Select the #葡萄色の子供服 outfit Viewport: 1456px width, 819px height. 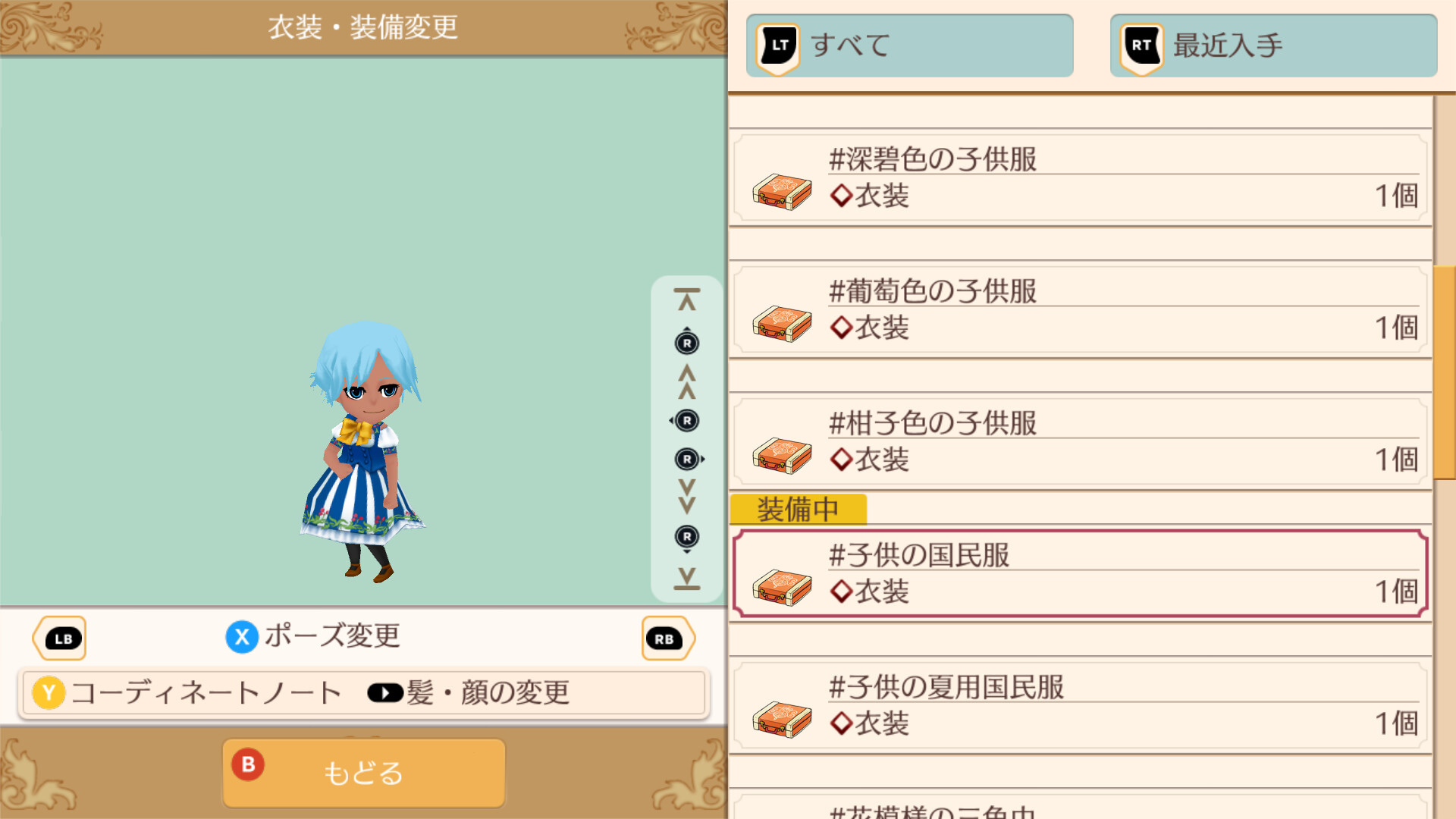(1080, 311)
